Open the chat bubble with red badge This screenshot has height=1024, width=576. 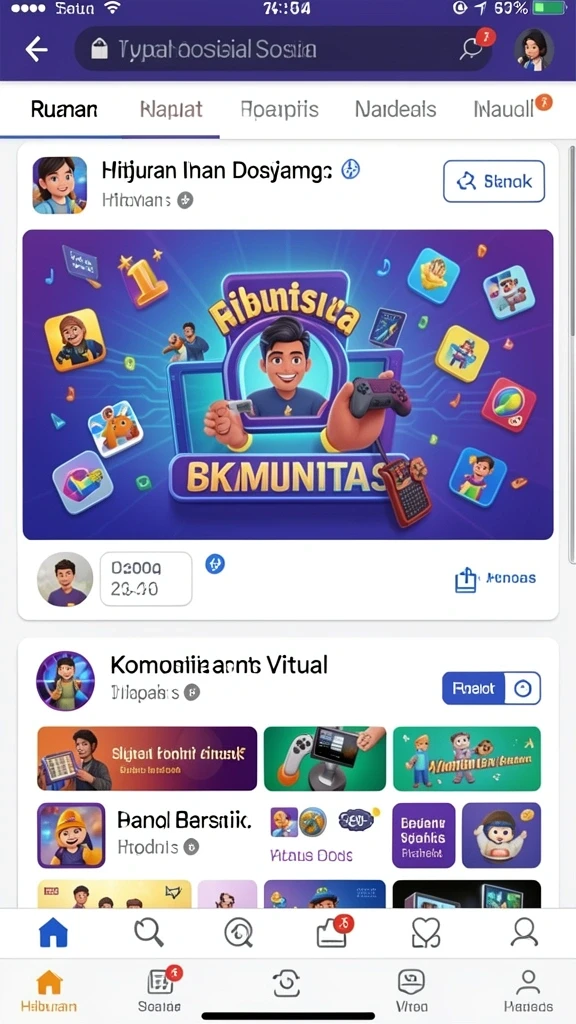(472, 48)
